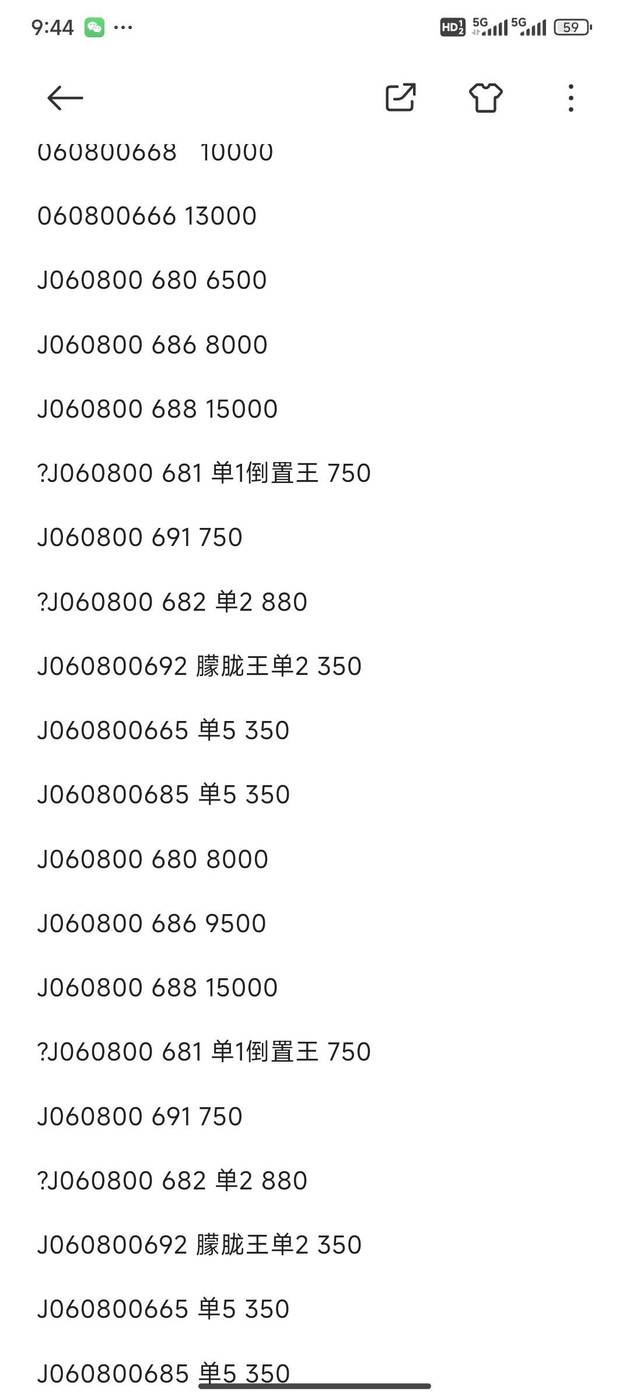This screenshot has width=630, height=1400.
Task: Open the three-dot overflow menu
Action: (570, 97)
